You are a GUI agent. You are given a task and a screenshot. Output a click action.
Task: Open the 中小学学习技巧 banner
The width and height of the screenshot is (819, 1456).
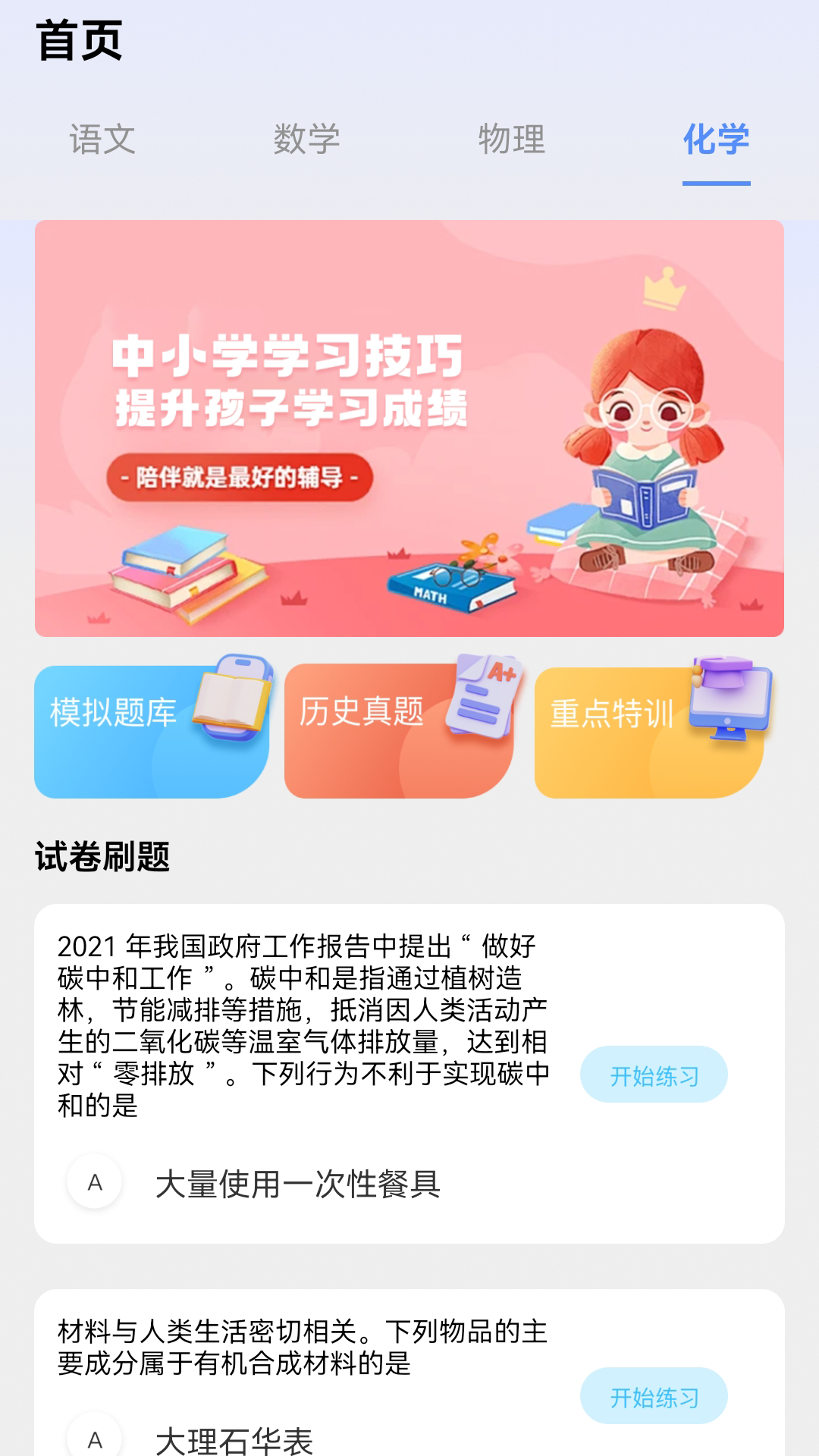[x=409, y=428]
